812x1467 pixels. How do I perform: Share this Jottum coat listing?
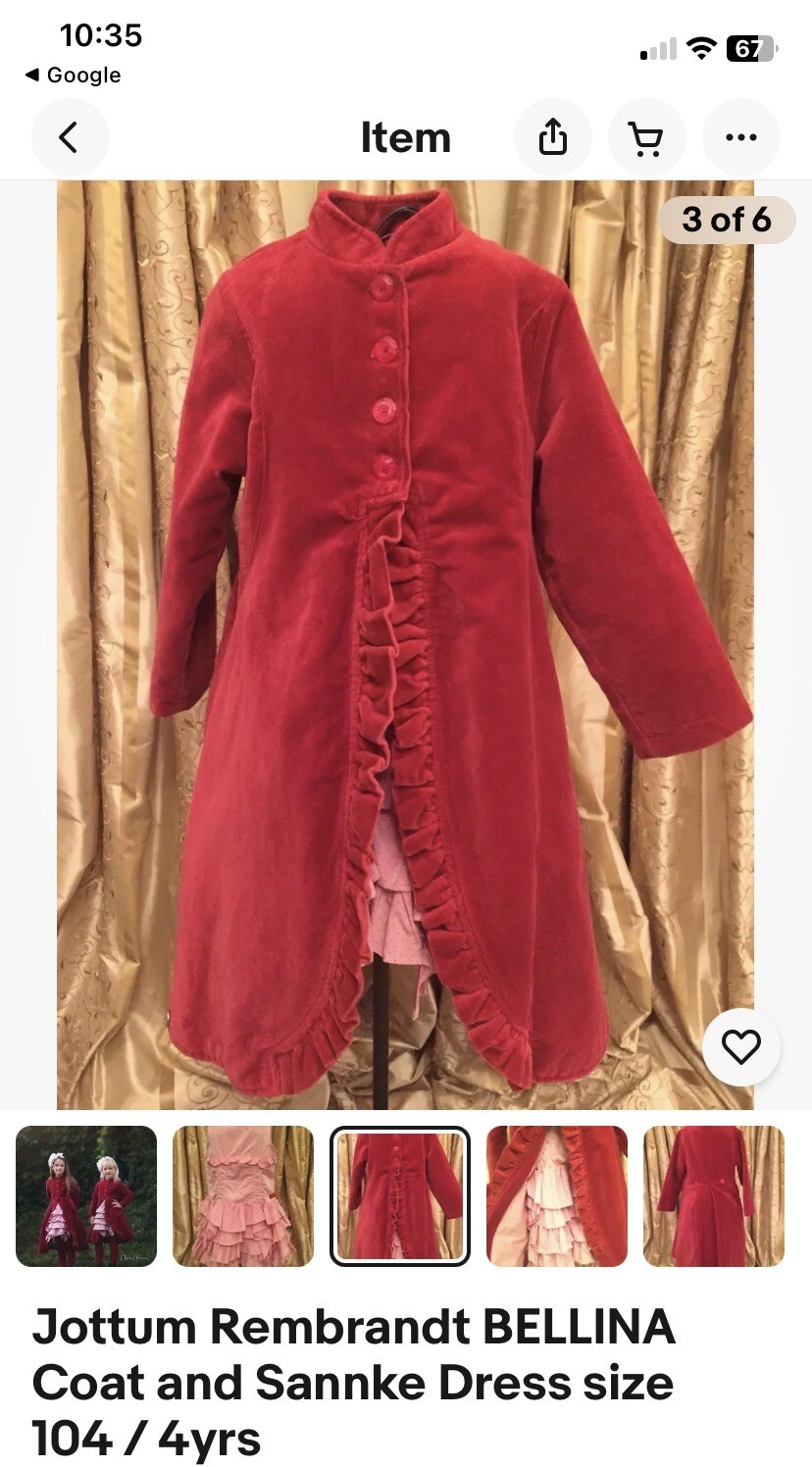pos(553,138)
